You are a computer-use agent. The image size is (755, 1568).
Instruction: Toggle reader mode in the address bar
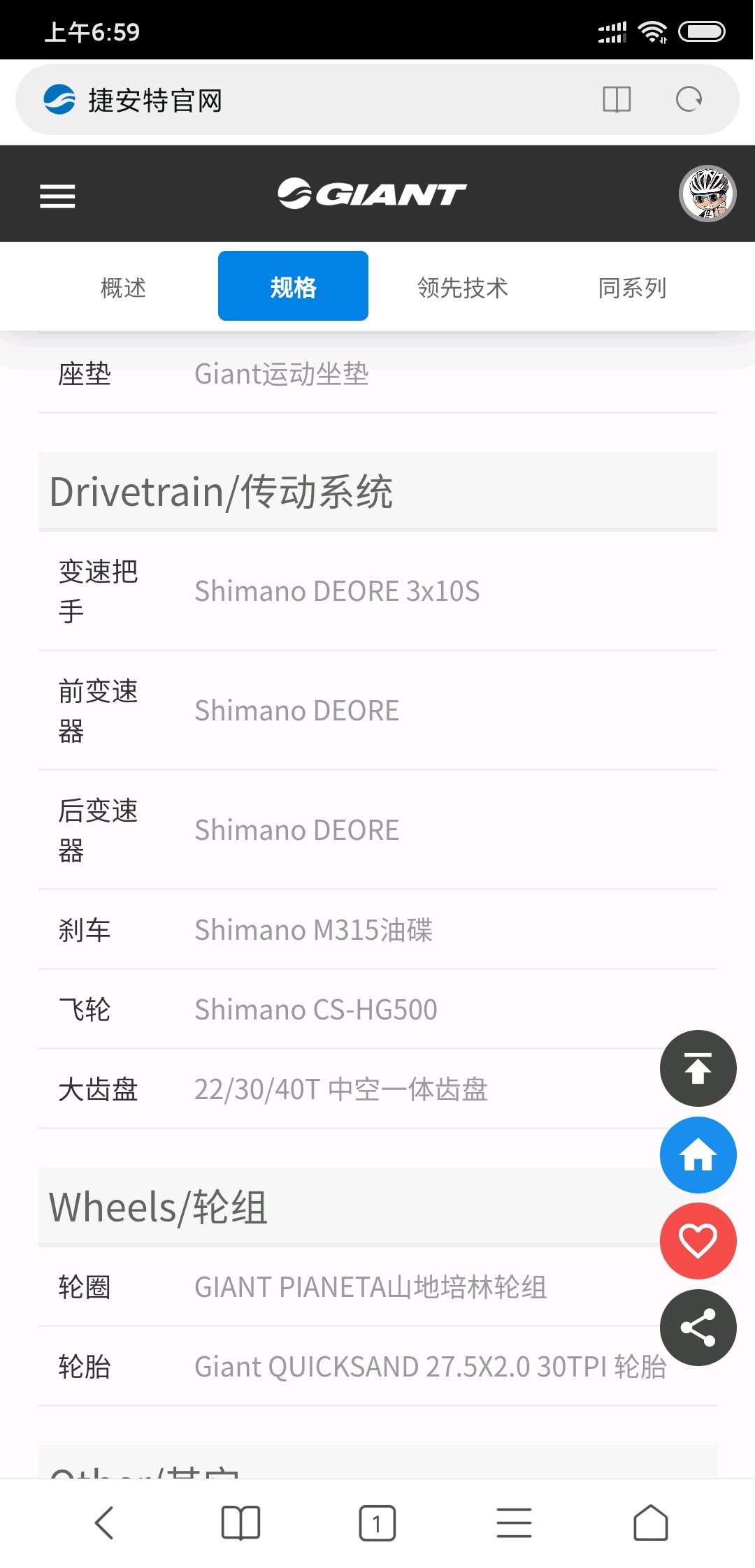(617, 100)
